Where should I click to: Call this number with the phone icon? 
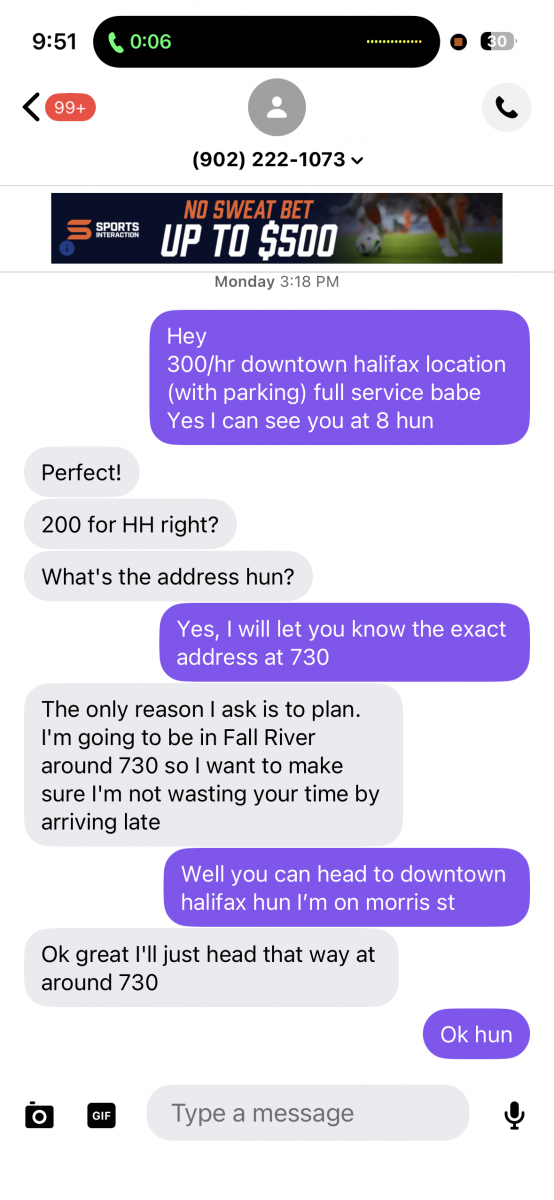tap(506, 107)
